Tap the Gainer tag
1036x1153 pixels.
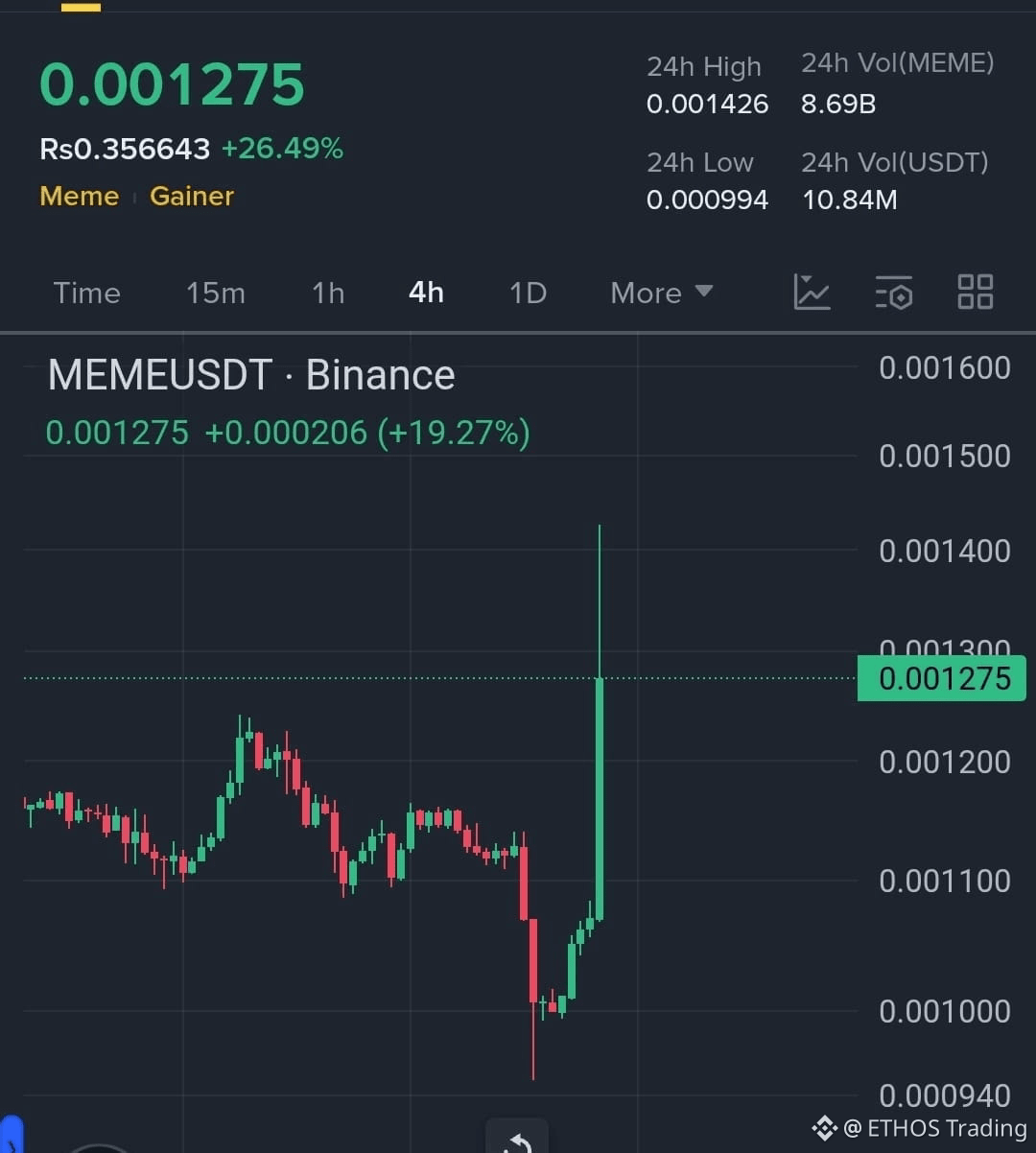(x=192, y=197)
